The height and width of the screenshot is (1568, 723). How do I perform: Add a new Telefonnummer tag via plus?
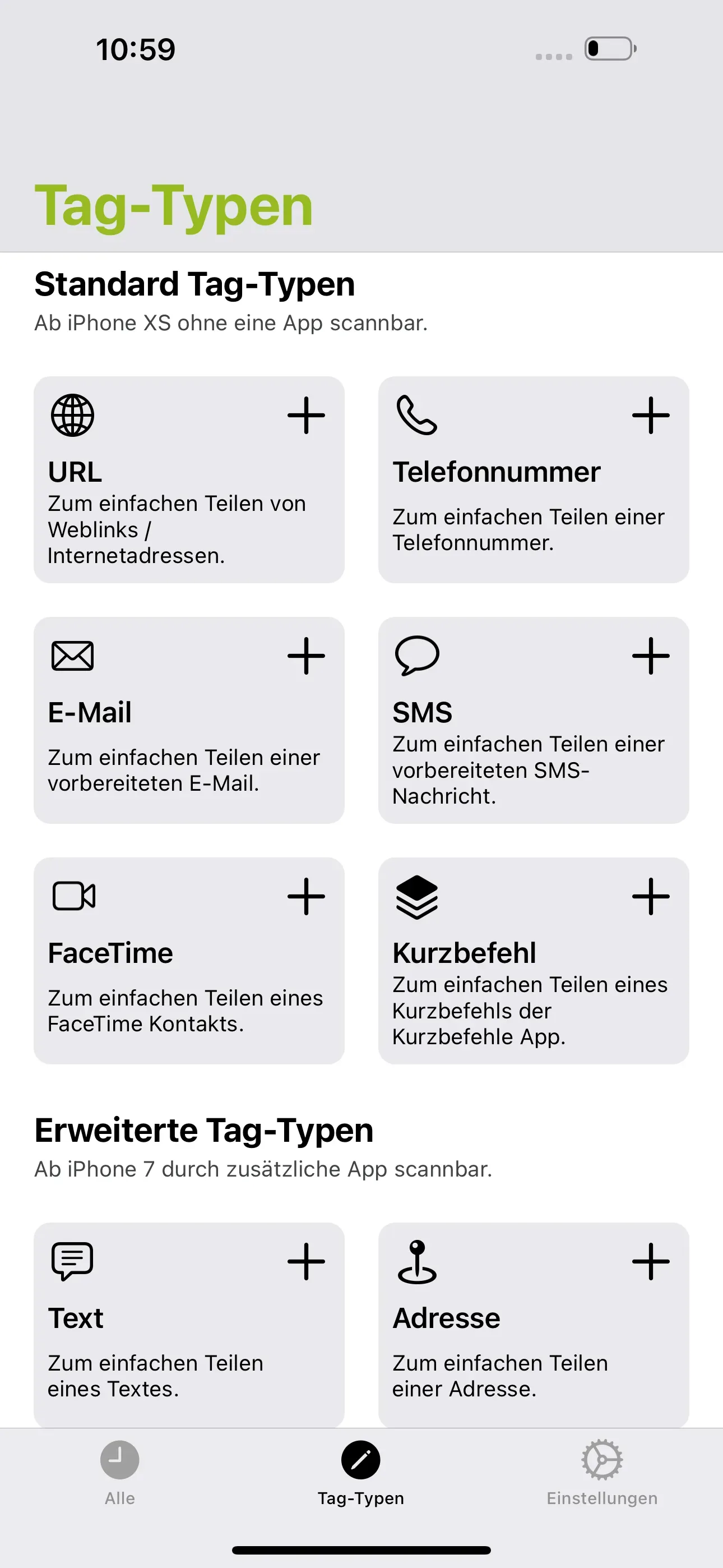[651, 414]
